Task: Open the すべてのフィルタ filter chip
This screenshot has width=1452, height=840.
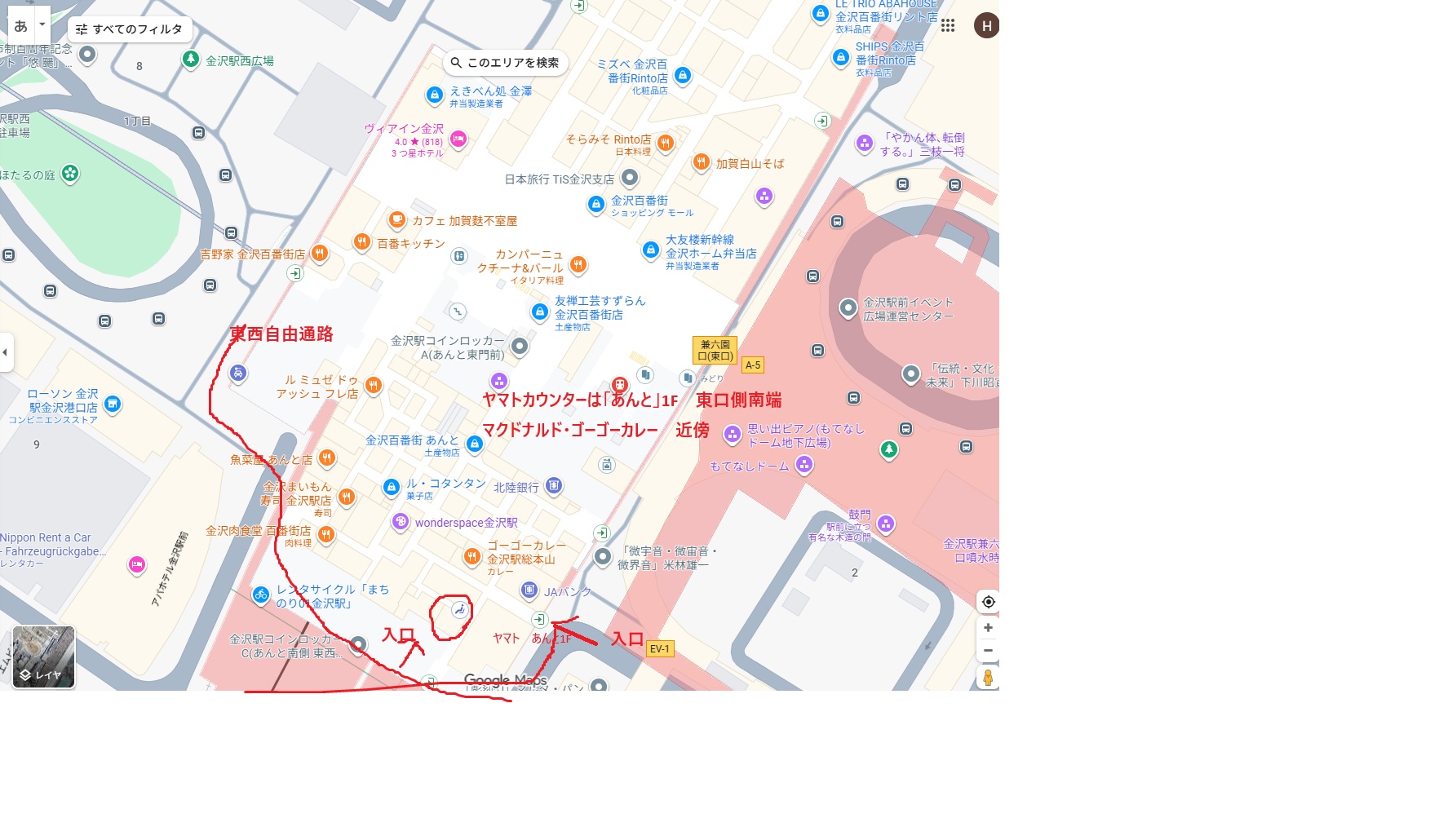Action: tap(130, 29)
